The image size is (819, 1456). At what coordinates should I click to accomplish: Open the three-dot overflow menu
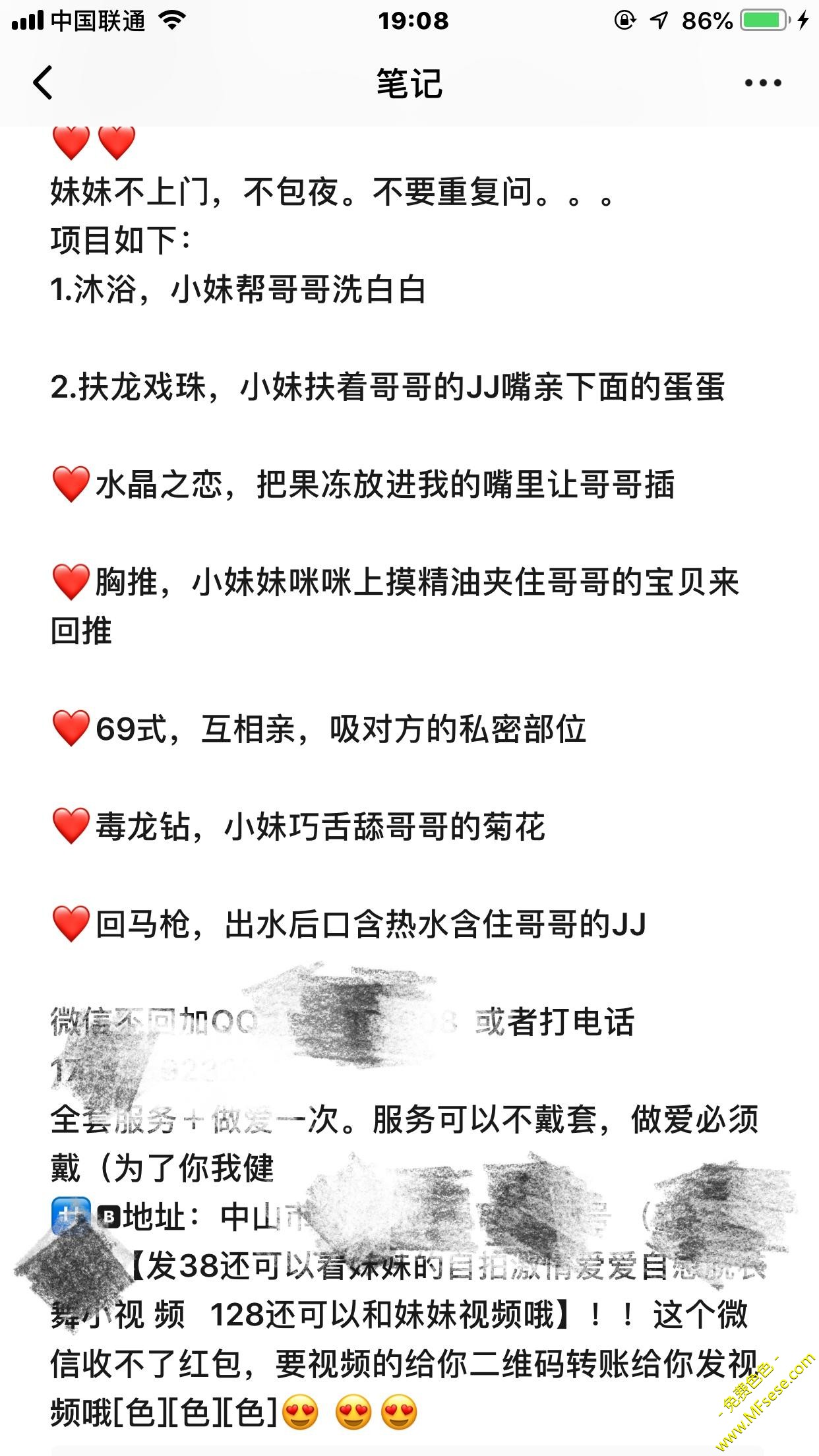pos(763,83)
